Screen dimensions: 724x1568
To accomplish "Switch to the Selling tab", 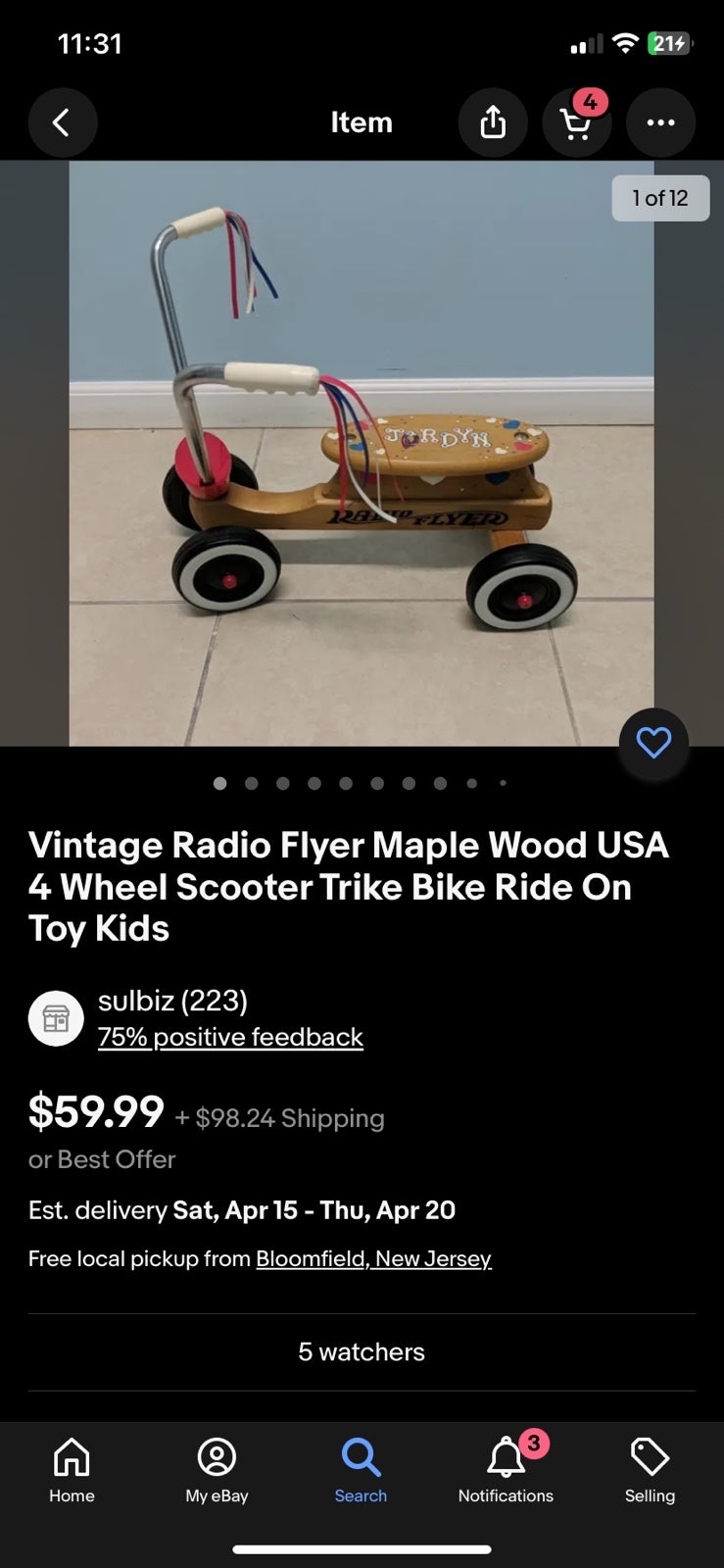I will tap(650, 1470).
